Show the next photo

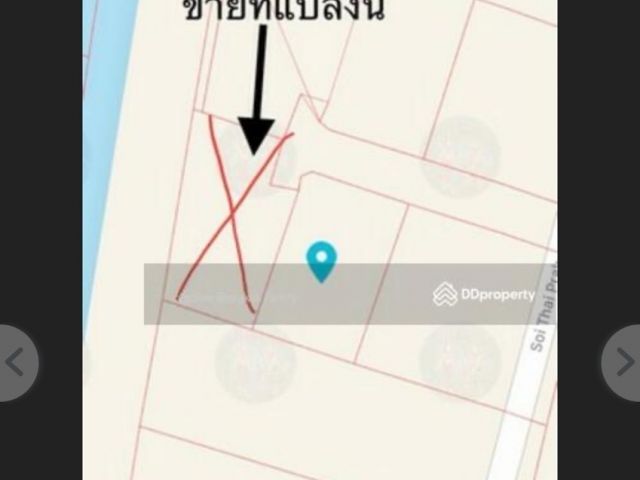[624, 362]
